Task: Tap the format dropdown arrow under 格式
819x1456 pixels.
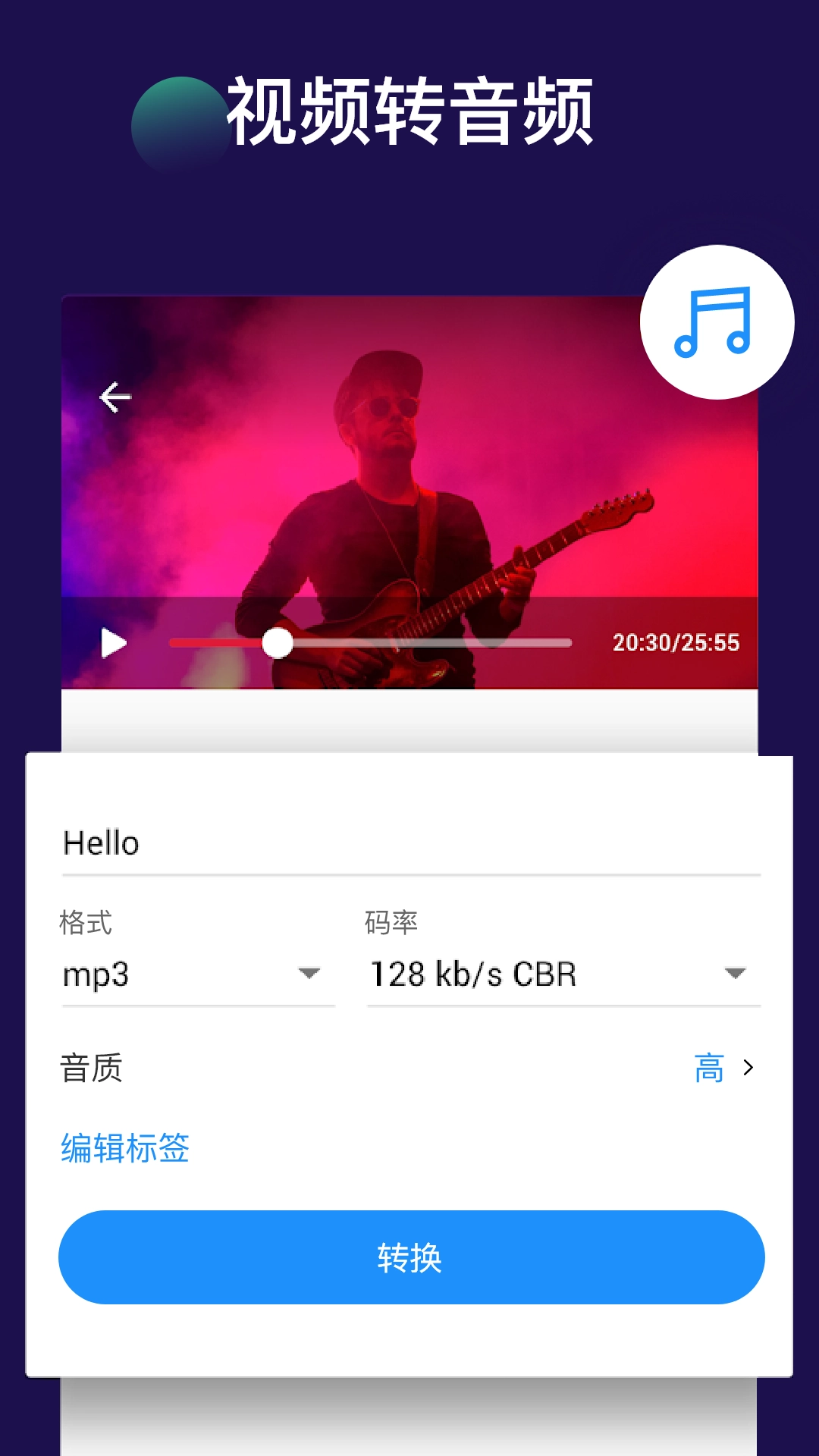Action: coord(312,974)
